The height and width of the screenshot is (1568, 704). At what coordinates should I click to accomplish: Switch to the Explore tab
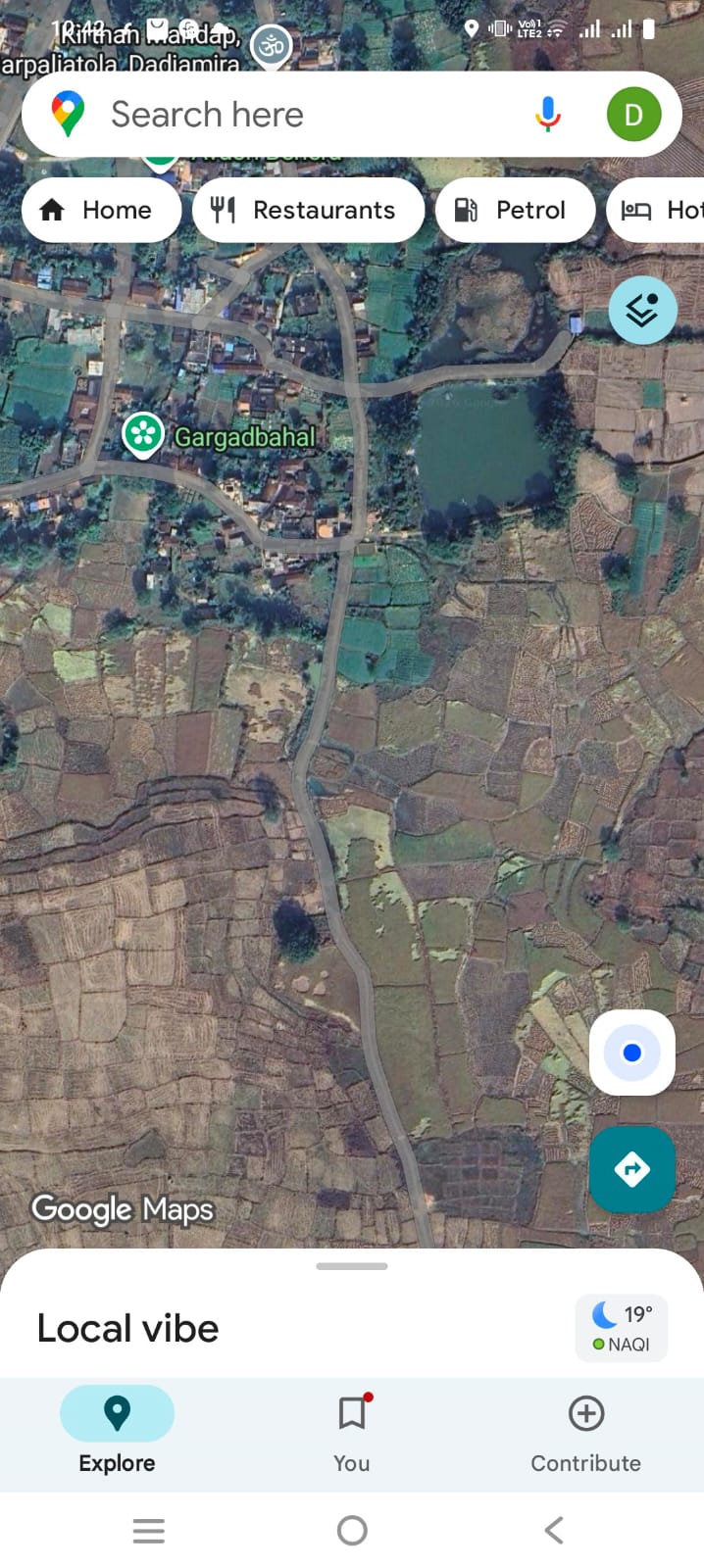point(117,1431)
